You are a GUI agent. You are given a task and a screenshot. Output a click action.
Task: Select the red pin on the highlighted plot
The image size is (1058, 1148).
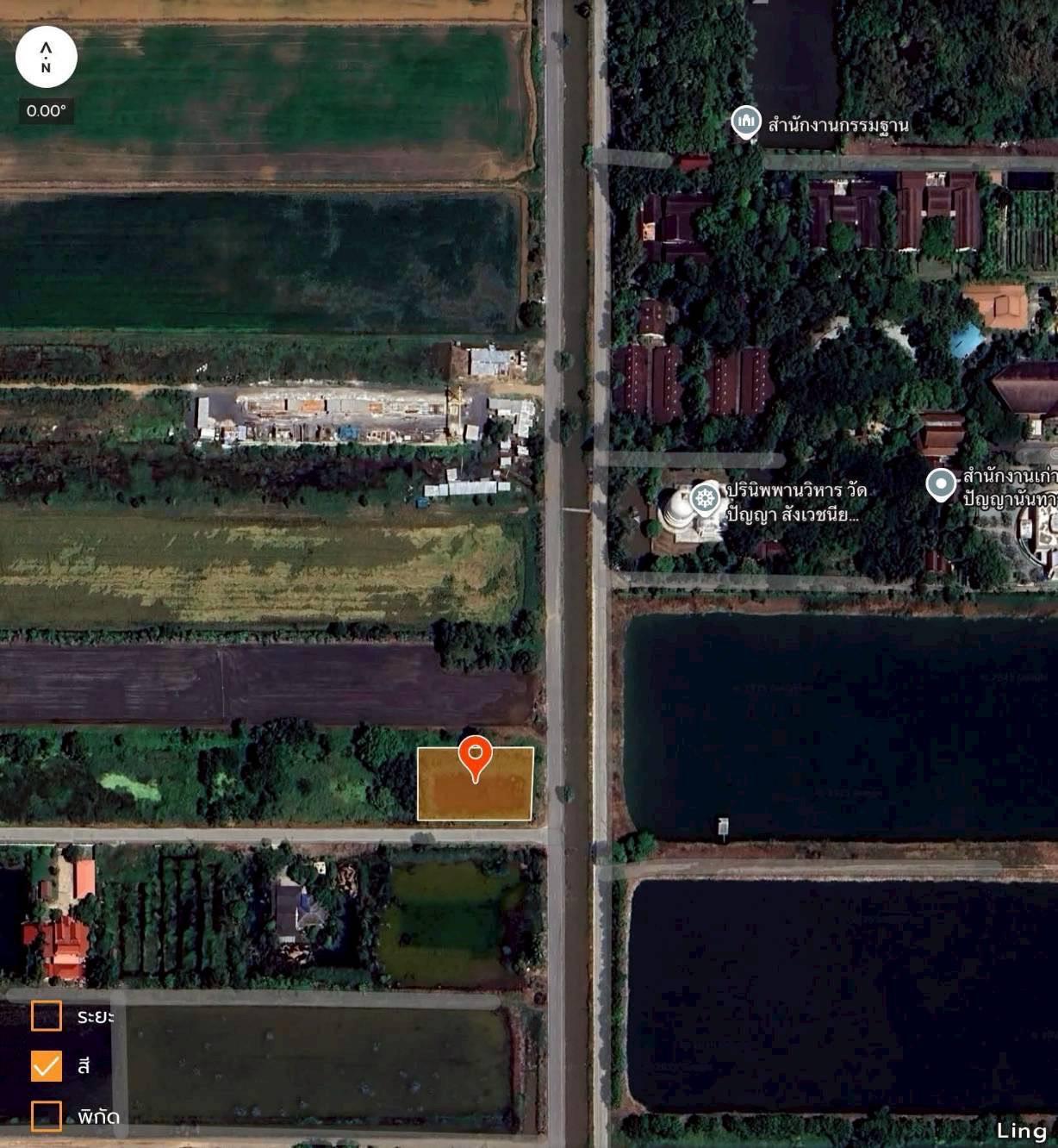[475, 756]
